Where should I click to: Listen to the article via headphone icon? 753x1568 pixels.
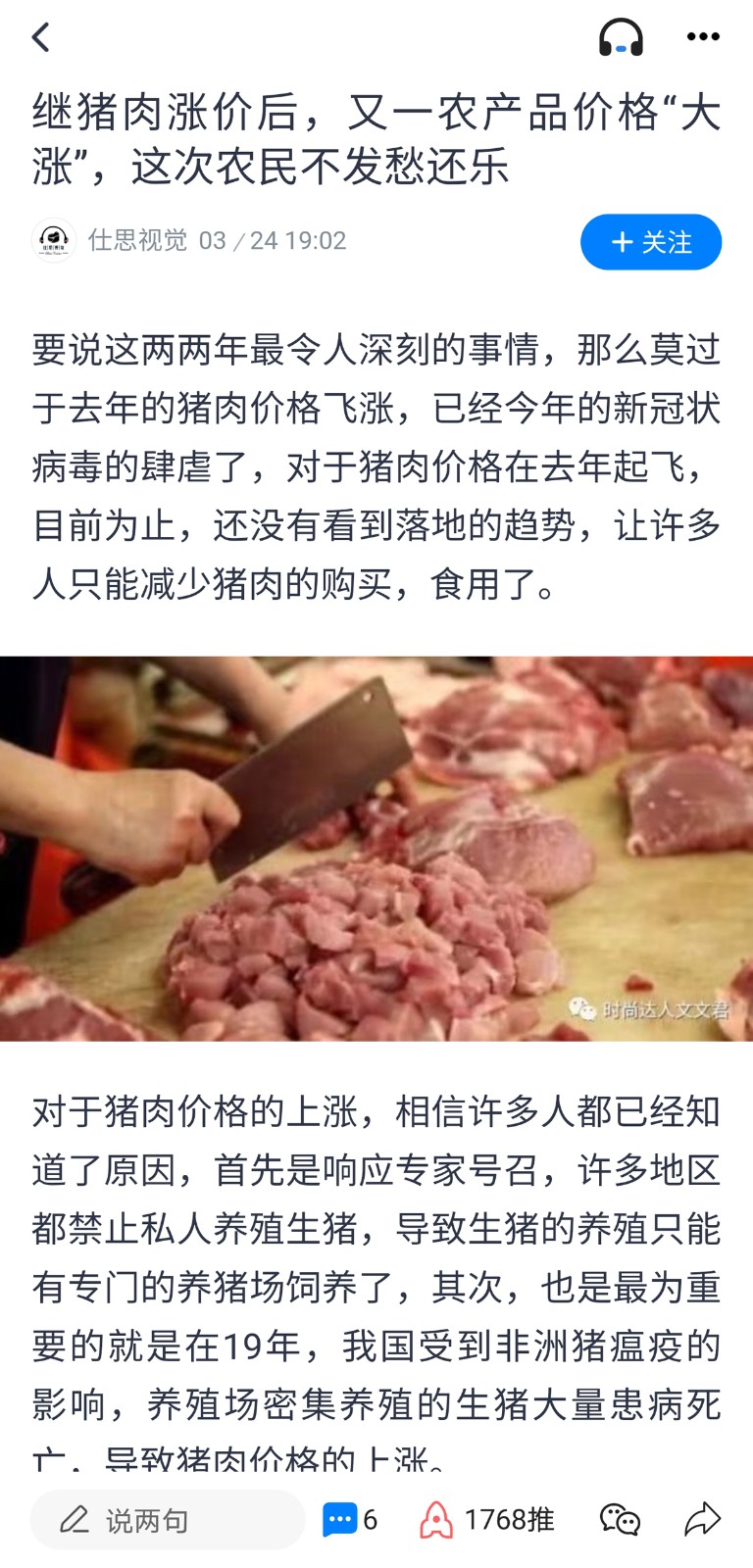pos(621,37)
